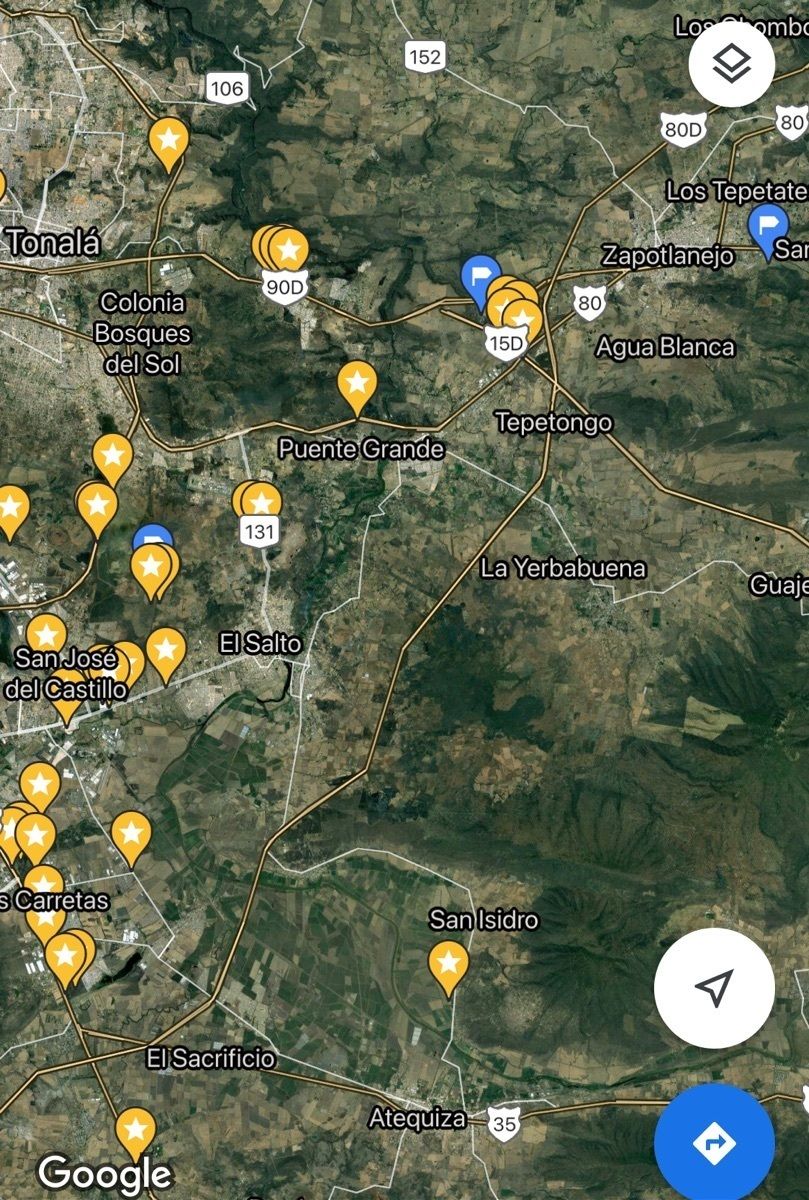Image resolution: width=809 pixels, height=1200 pixels.
Task: Select the starred pin below El Sacrificio
Action: click(x=135, y=1131)
